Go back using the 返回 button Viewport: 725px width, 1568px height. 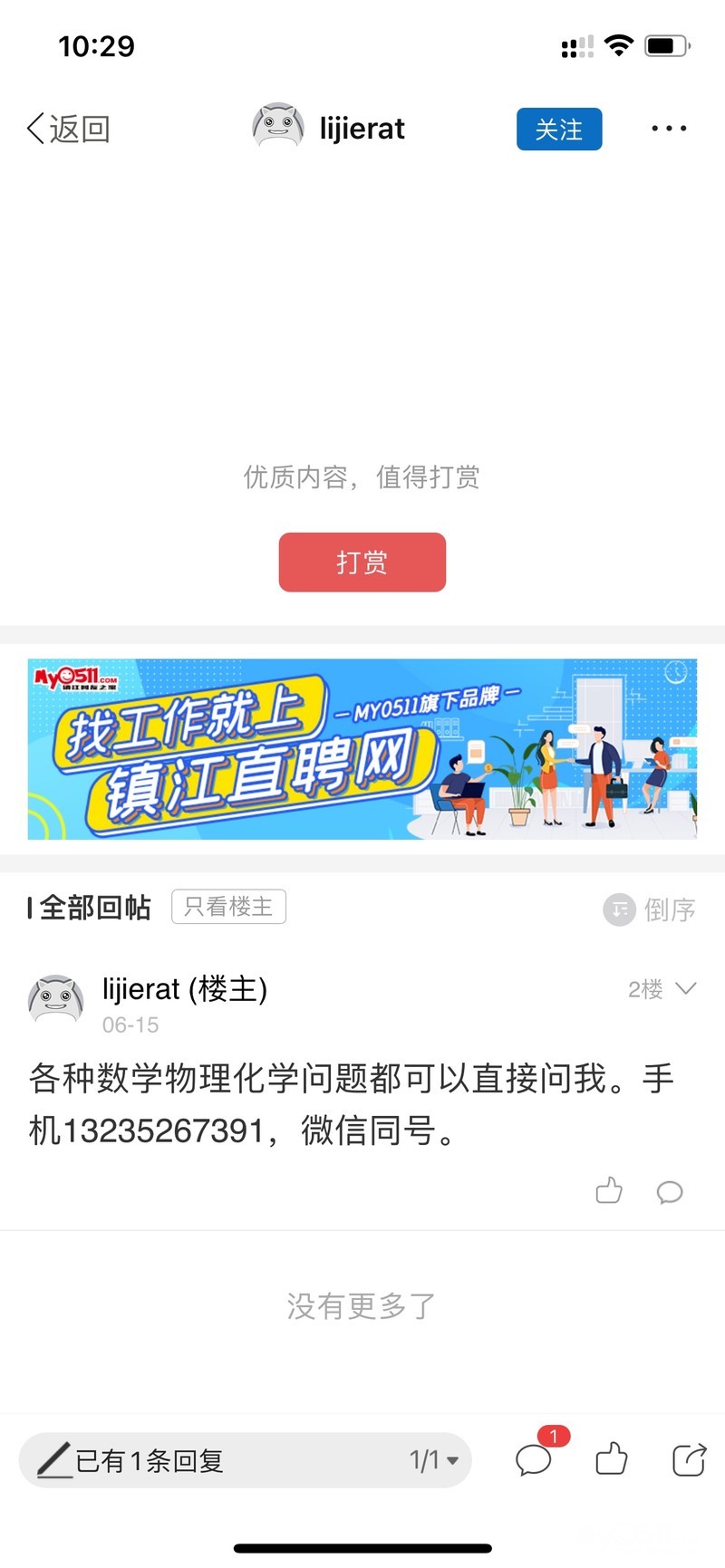tap(69, 129)
